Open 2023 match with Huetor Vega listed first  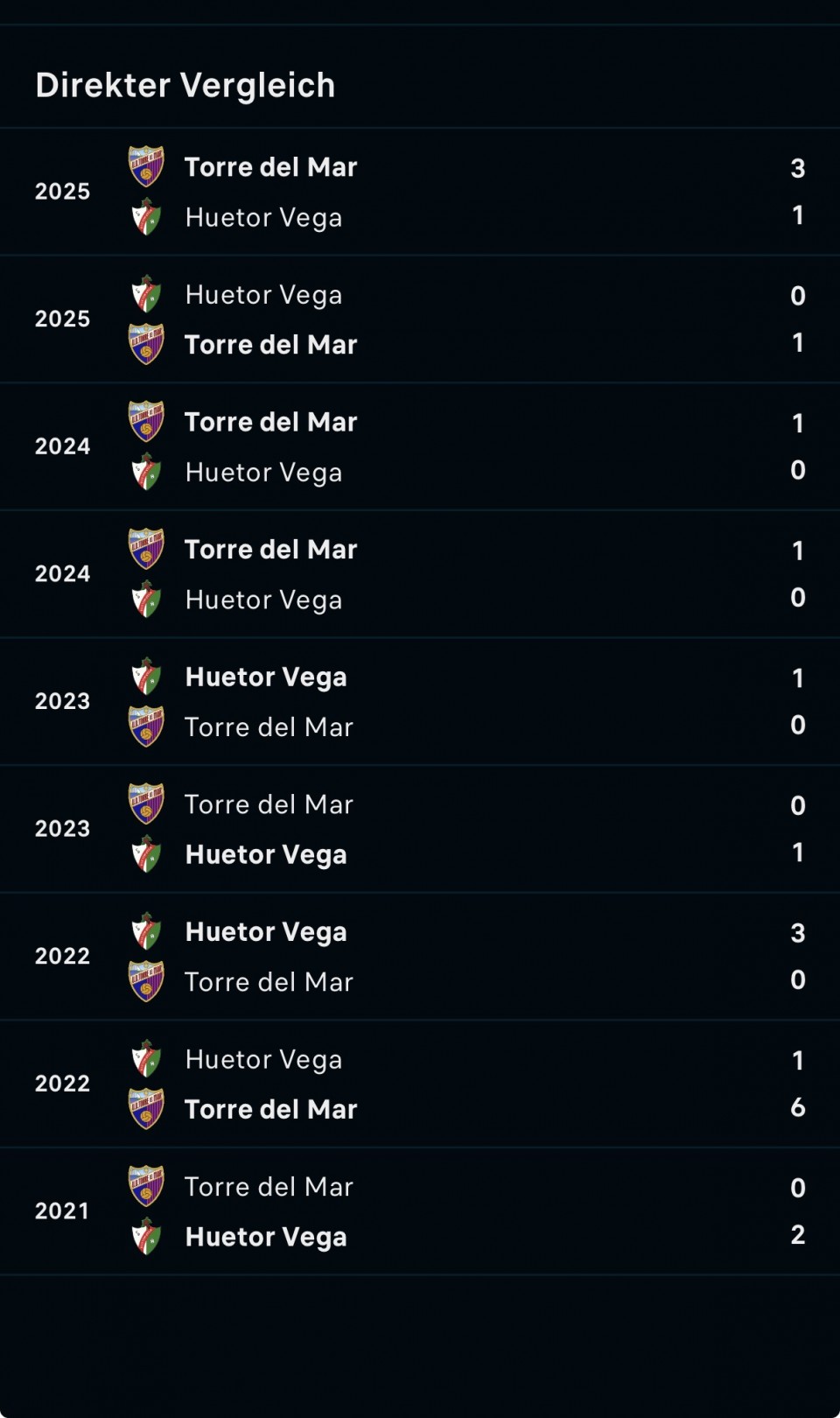pos(420,702)
